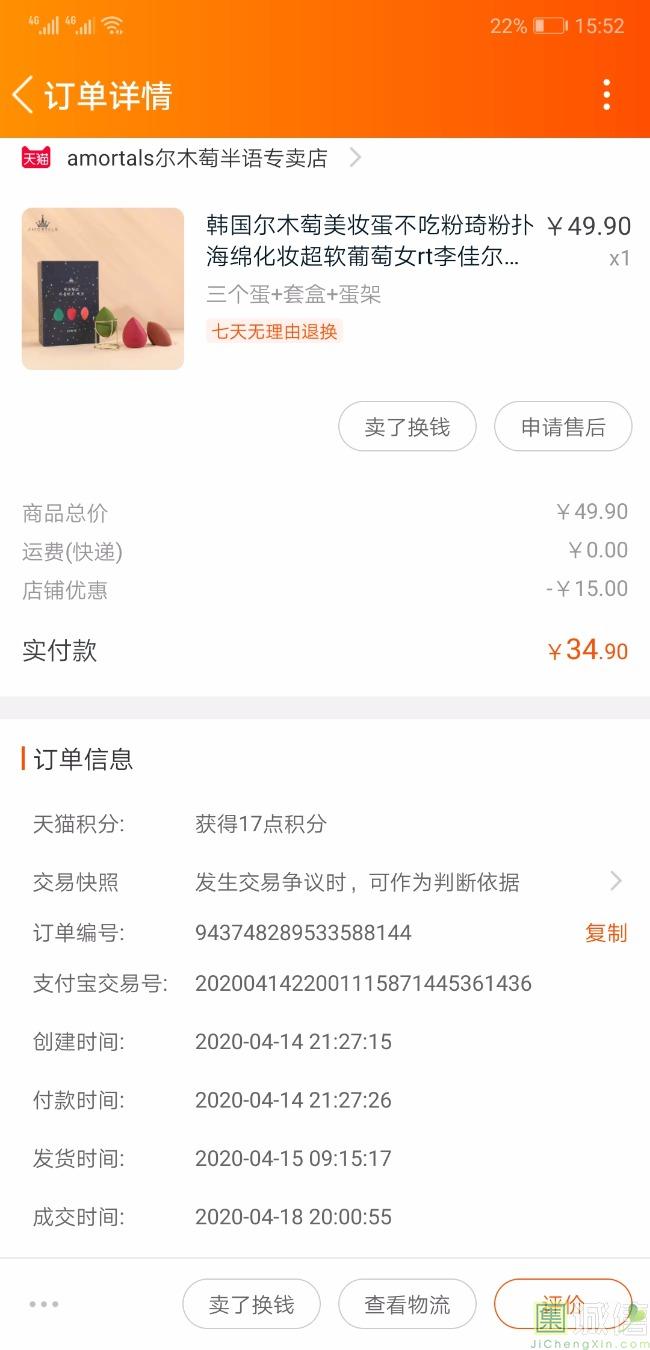Screen dimensions: 650x1350
Task: Go back from order details
Action: click(x=22, y=95)
